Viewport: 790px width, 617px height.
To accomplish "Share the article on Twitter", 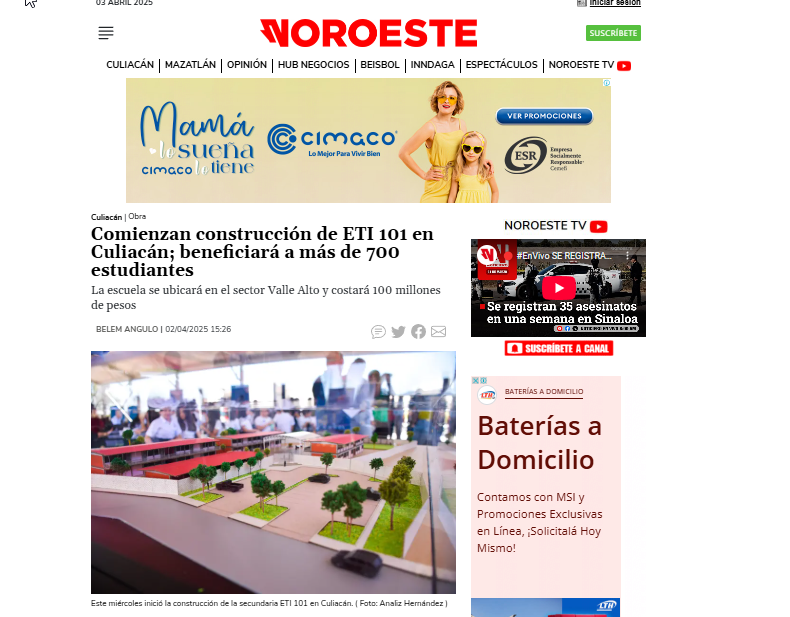I will coord(399,331).
